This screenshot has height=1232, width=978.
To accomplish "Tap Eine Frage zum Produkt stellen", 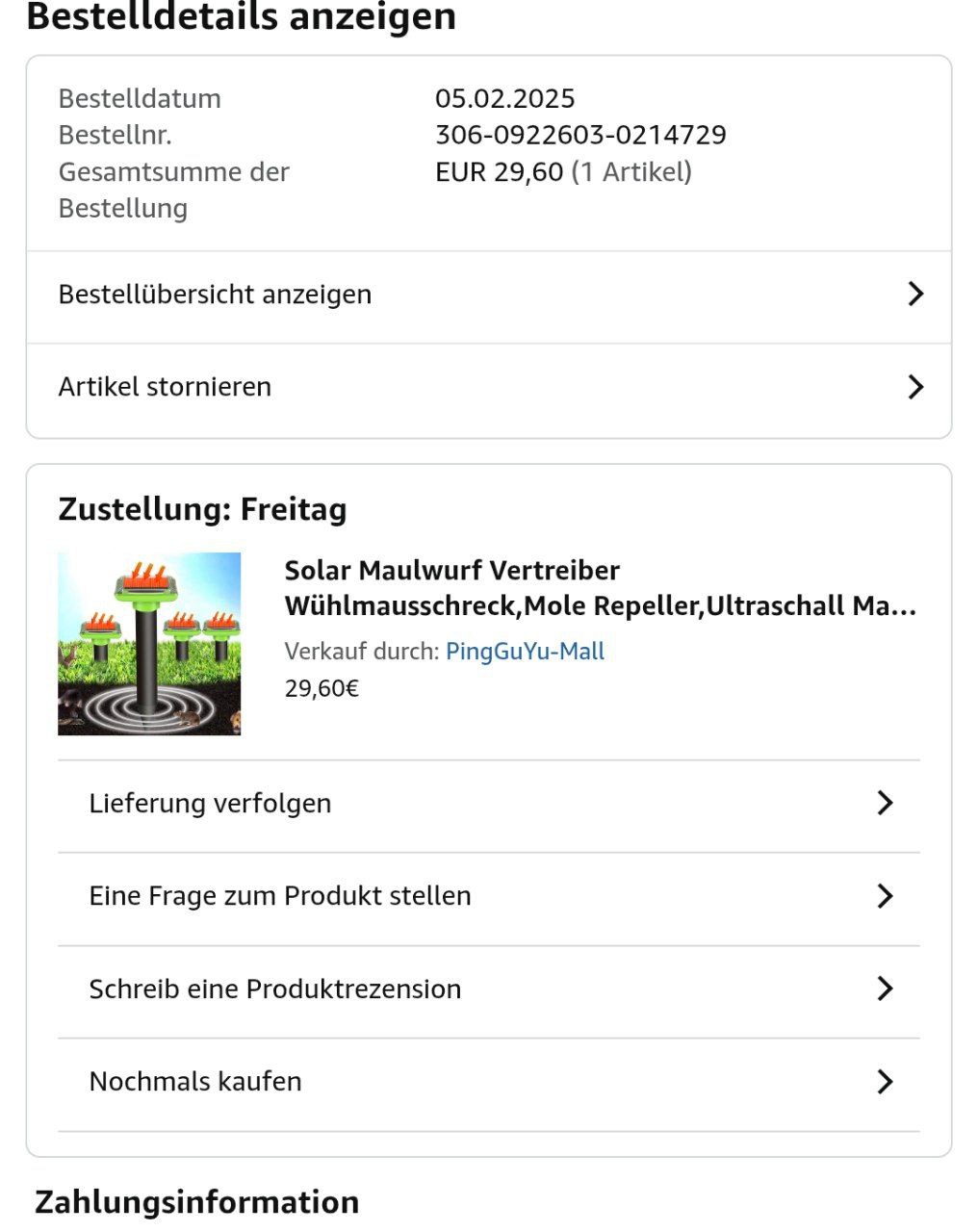I will click(488, 896).
